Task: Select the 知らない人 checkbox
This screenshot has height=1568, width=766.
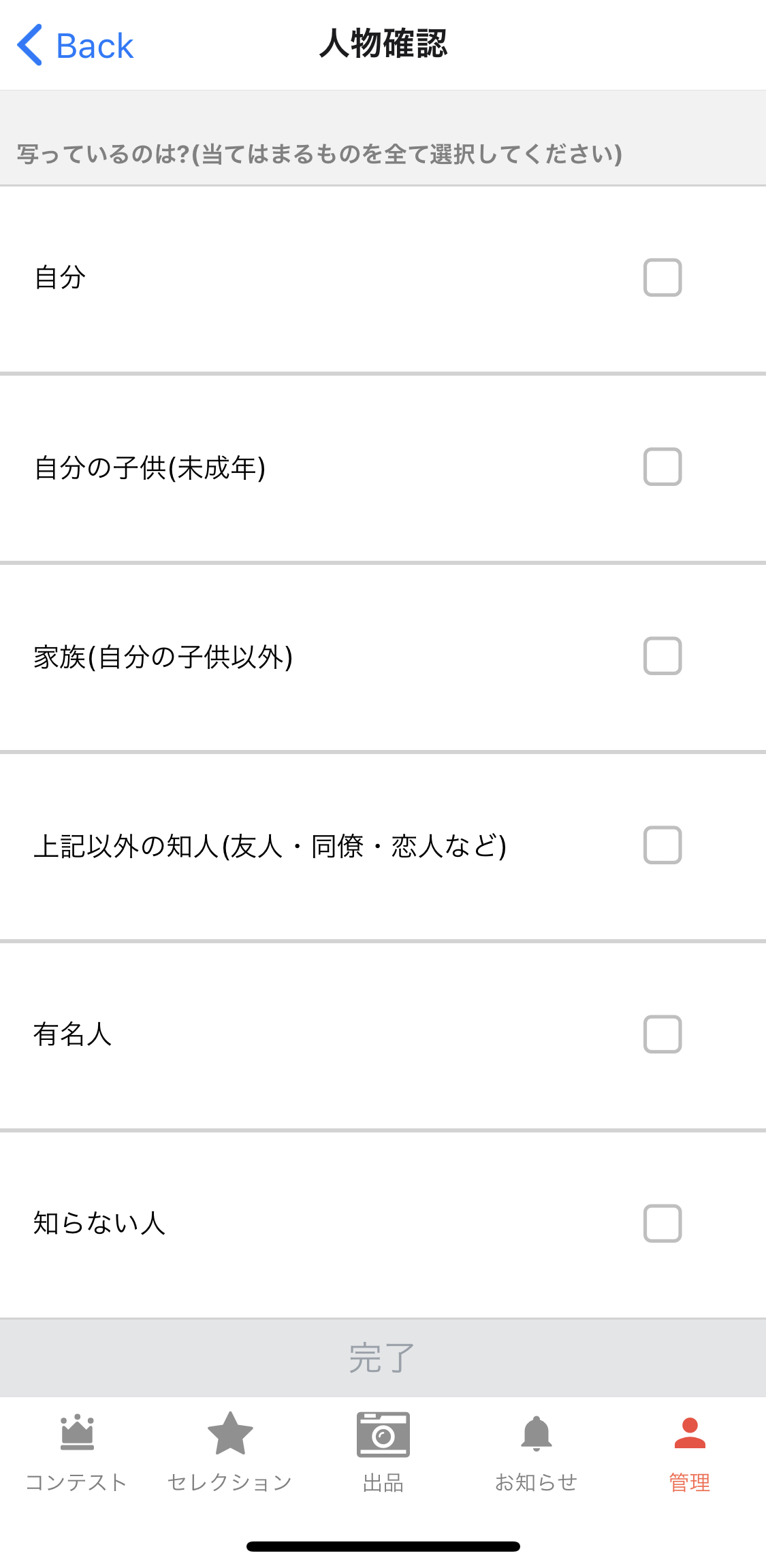Action: pyautogui.click(x=663, y=1224)
